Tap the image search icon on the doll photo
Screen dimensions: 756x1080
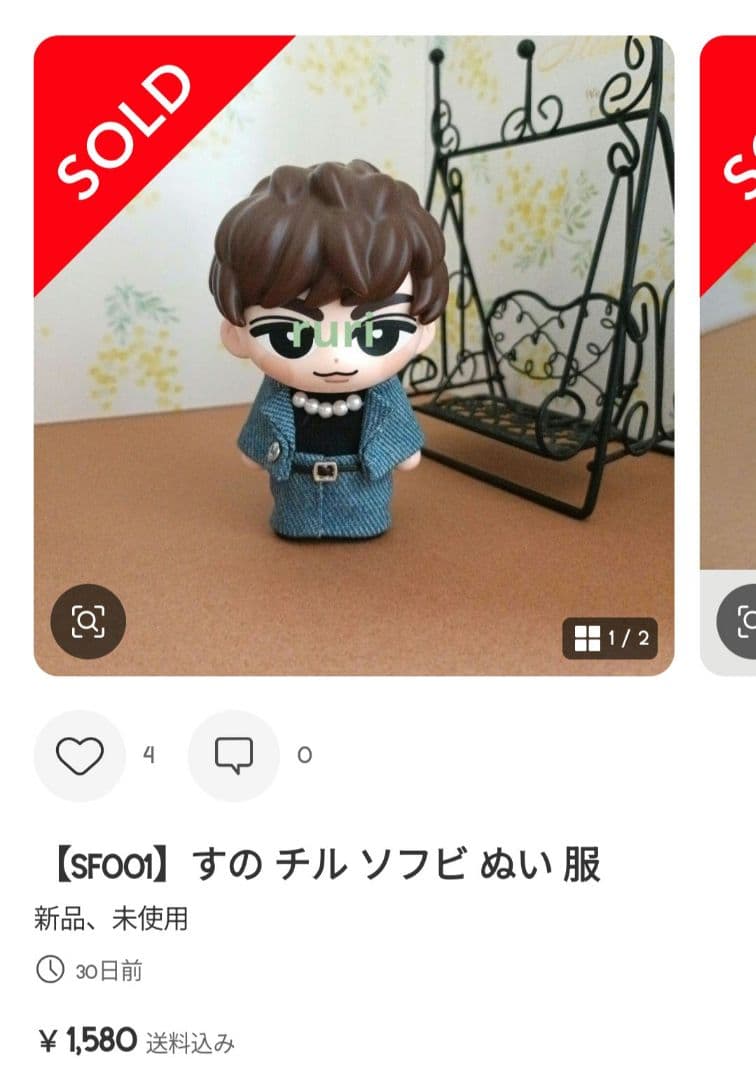(x=88, y=622)
